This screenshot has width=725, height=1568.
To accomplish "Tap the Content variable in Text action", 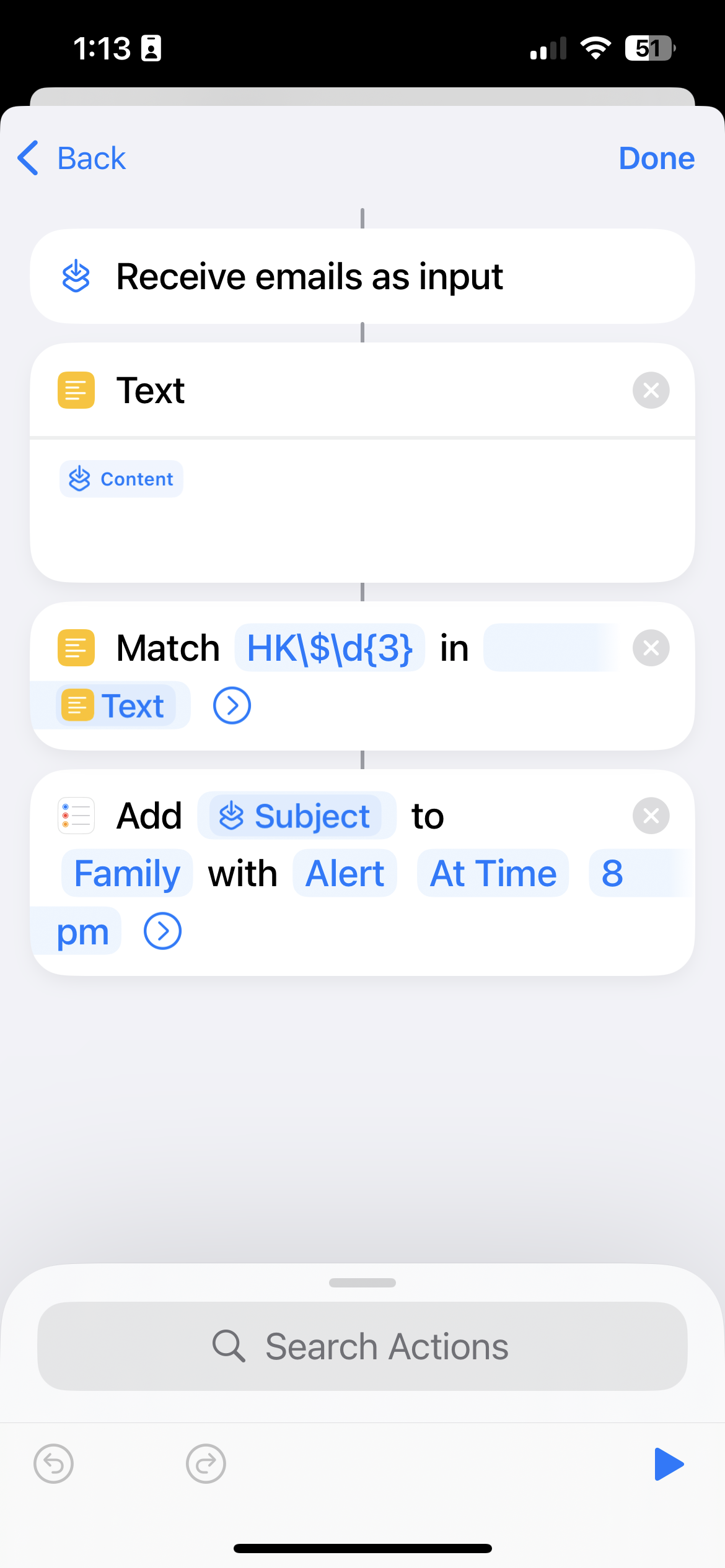I will (x=121, y=479).
